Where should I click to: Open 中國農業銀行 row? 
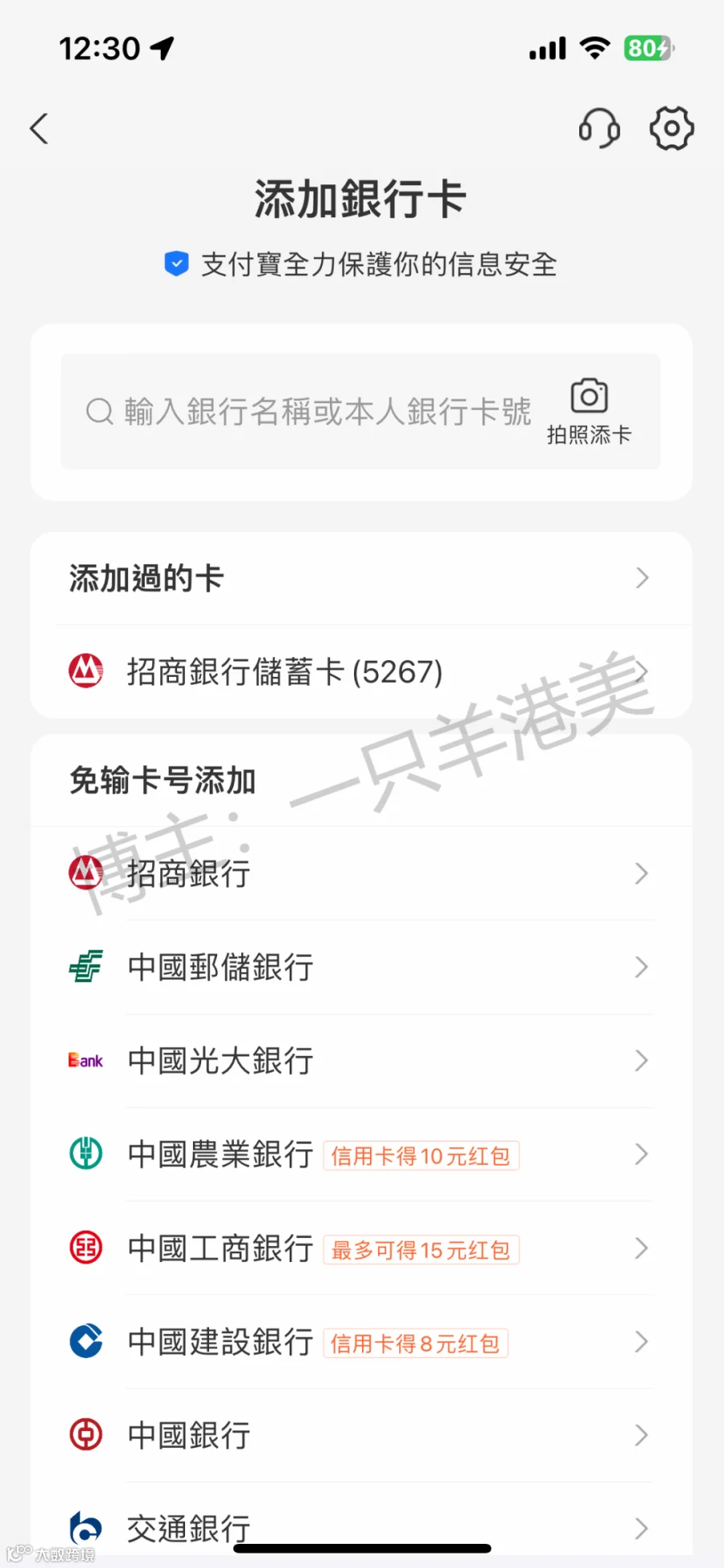361,1154
